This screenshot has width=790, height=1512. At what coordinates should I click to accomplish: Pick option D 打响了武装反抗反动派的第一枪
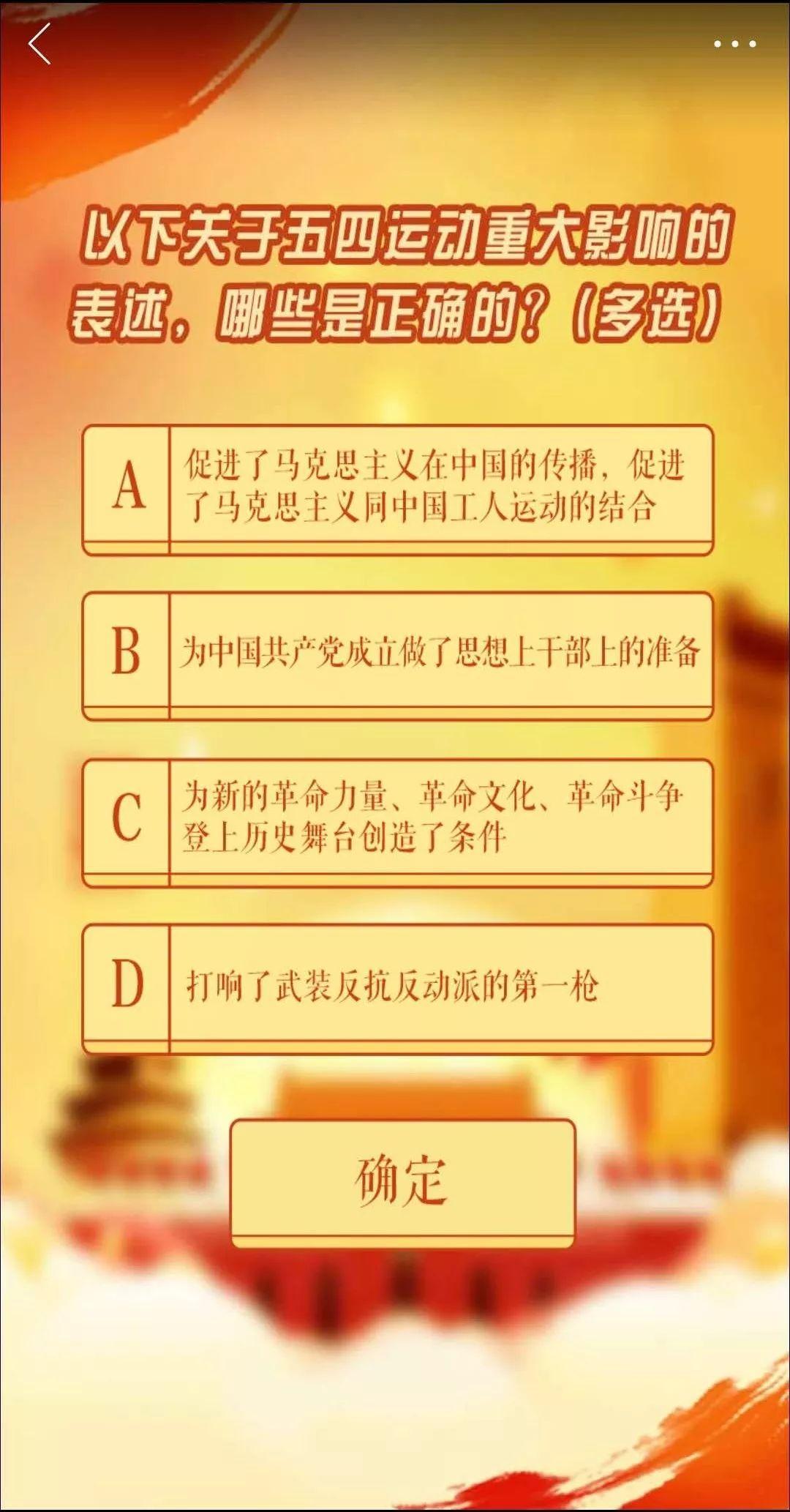coord(398,989)
